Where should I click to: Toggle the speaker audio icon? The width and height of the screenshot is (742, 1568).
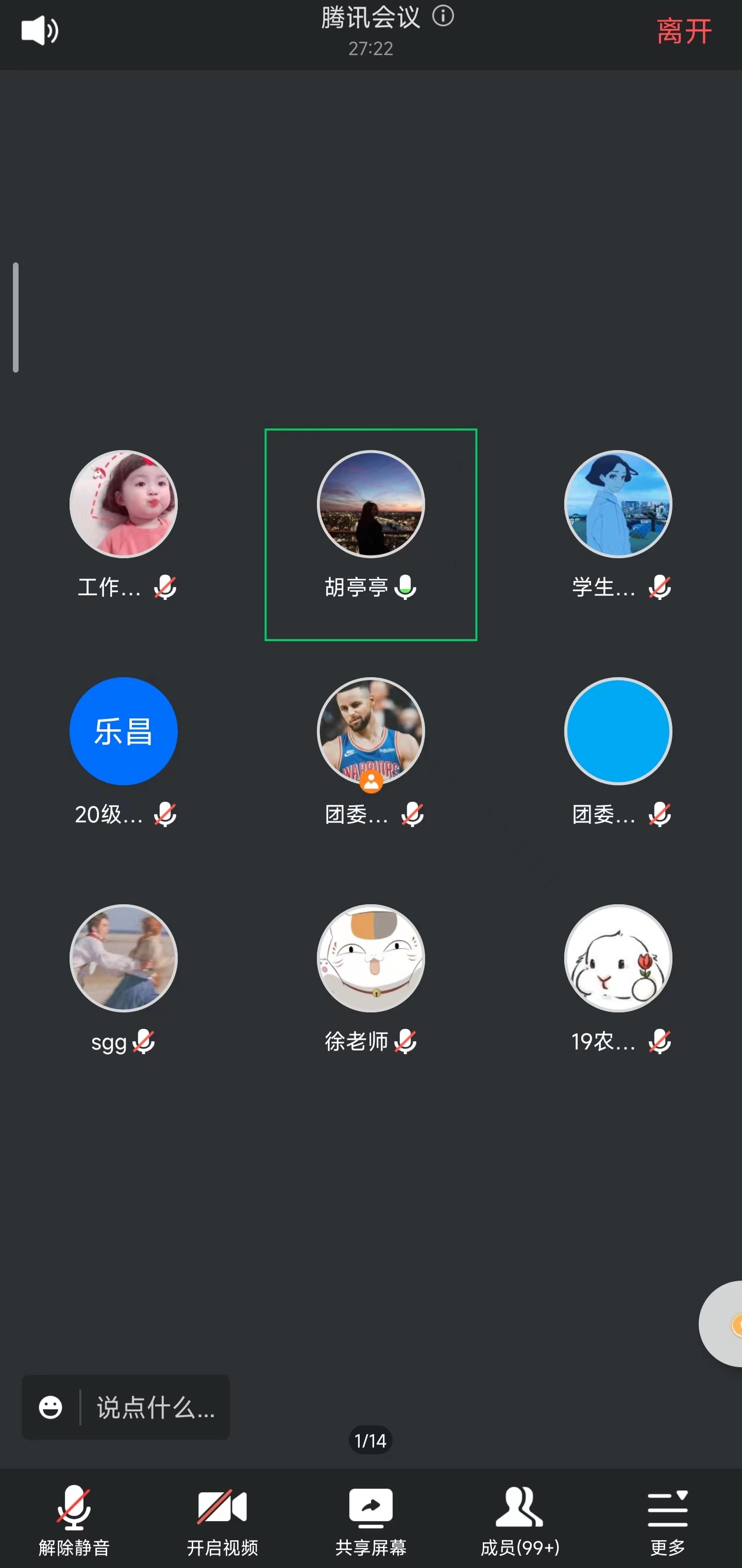(40, 30)
